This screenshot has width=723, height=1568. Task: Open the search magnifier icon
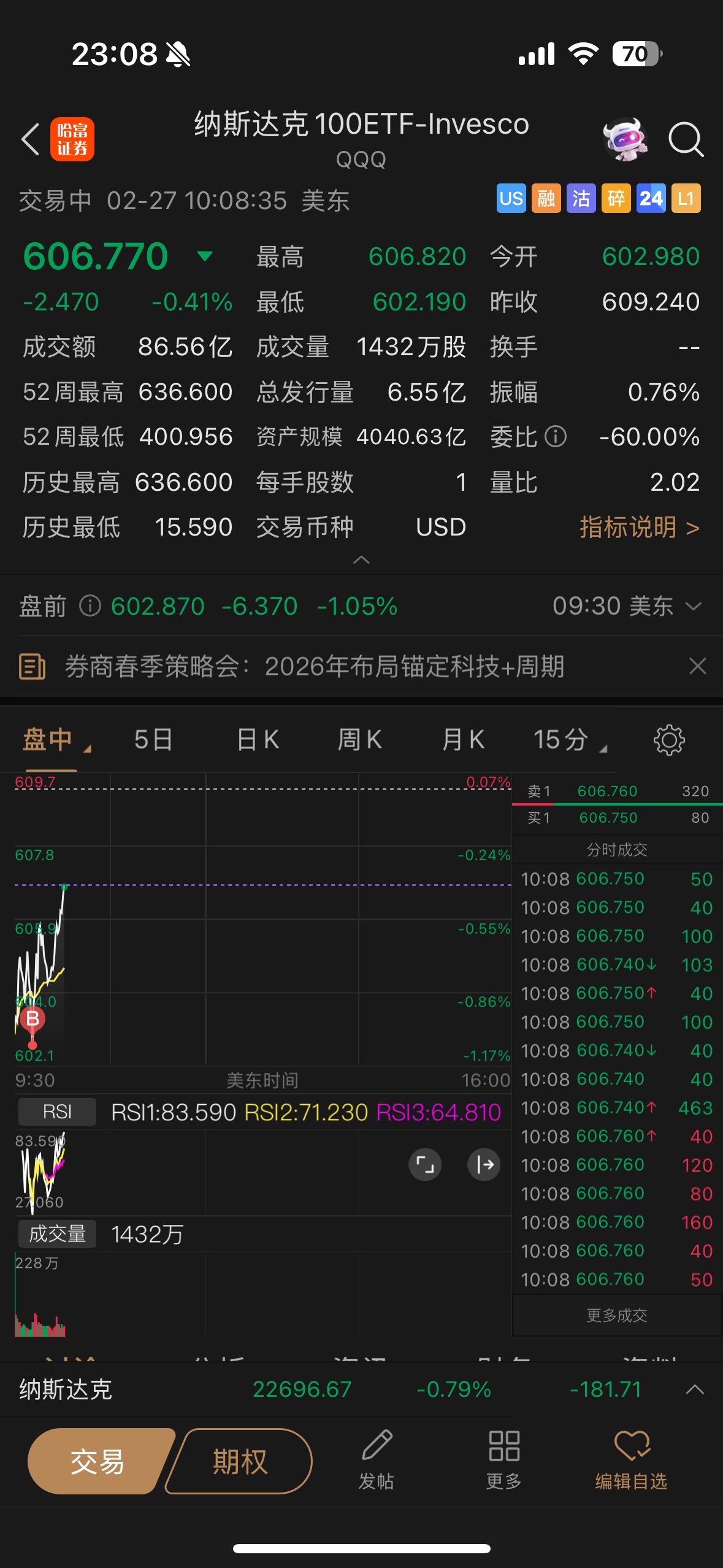click(x=685, y=139)
